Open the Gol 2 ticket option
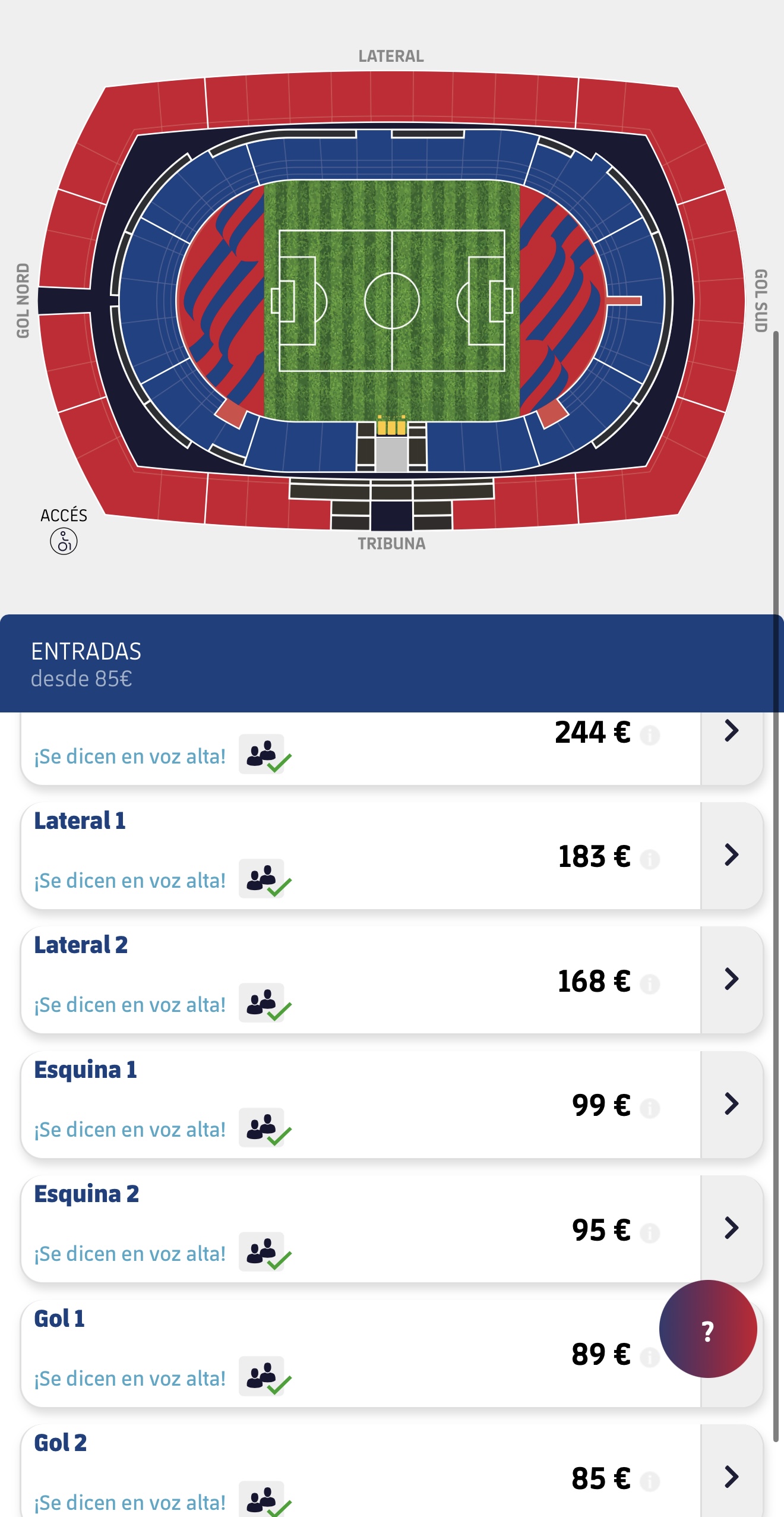 click(x=731, y=1477)
